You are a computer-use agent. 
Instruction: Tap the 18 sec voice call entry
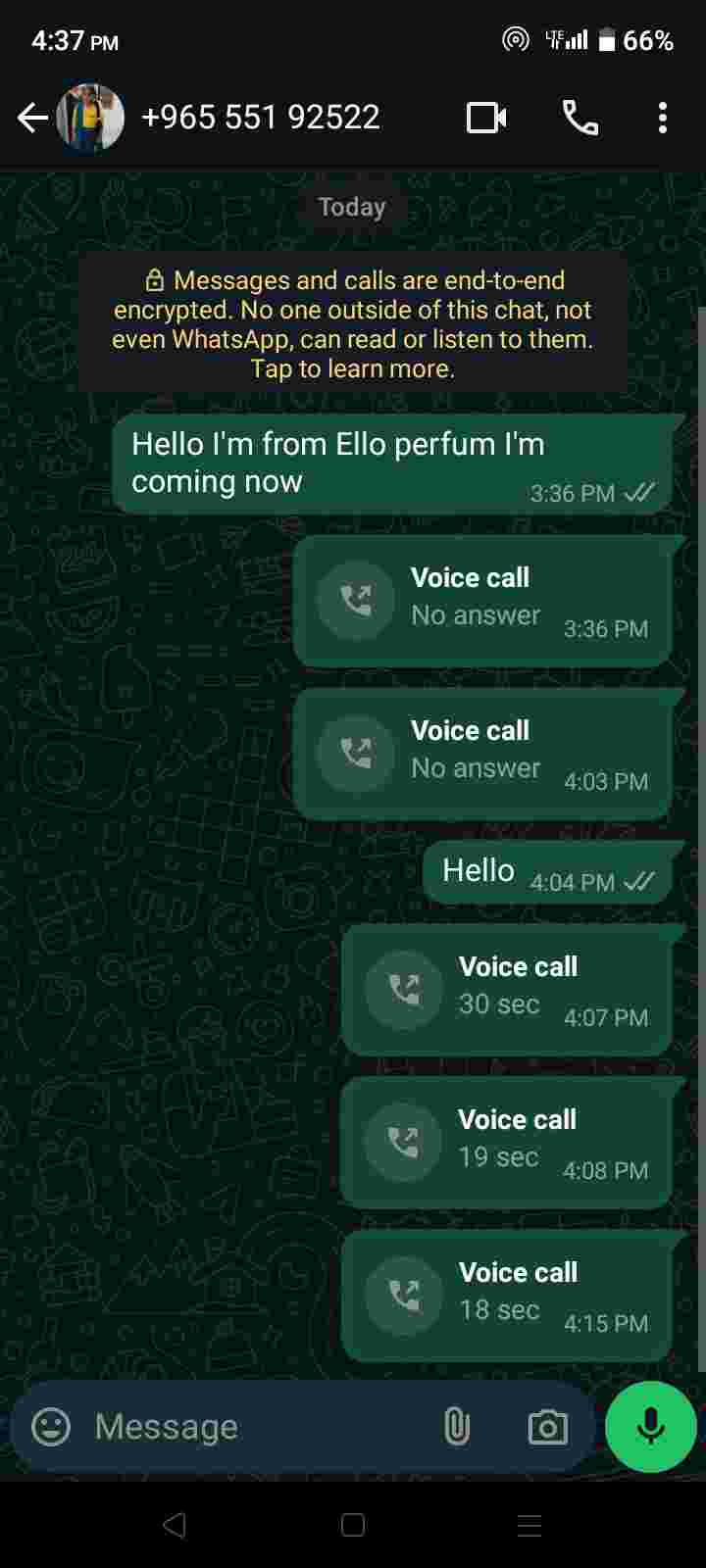(506, 1296)
